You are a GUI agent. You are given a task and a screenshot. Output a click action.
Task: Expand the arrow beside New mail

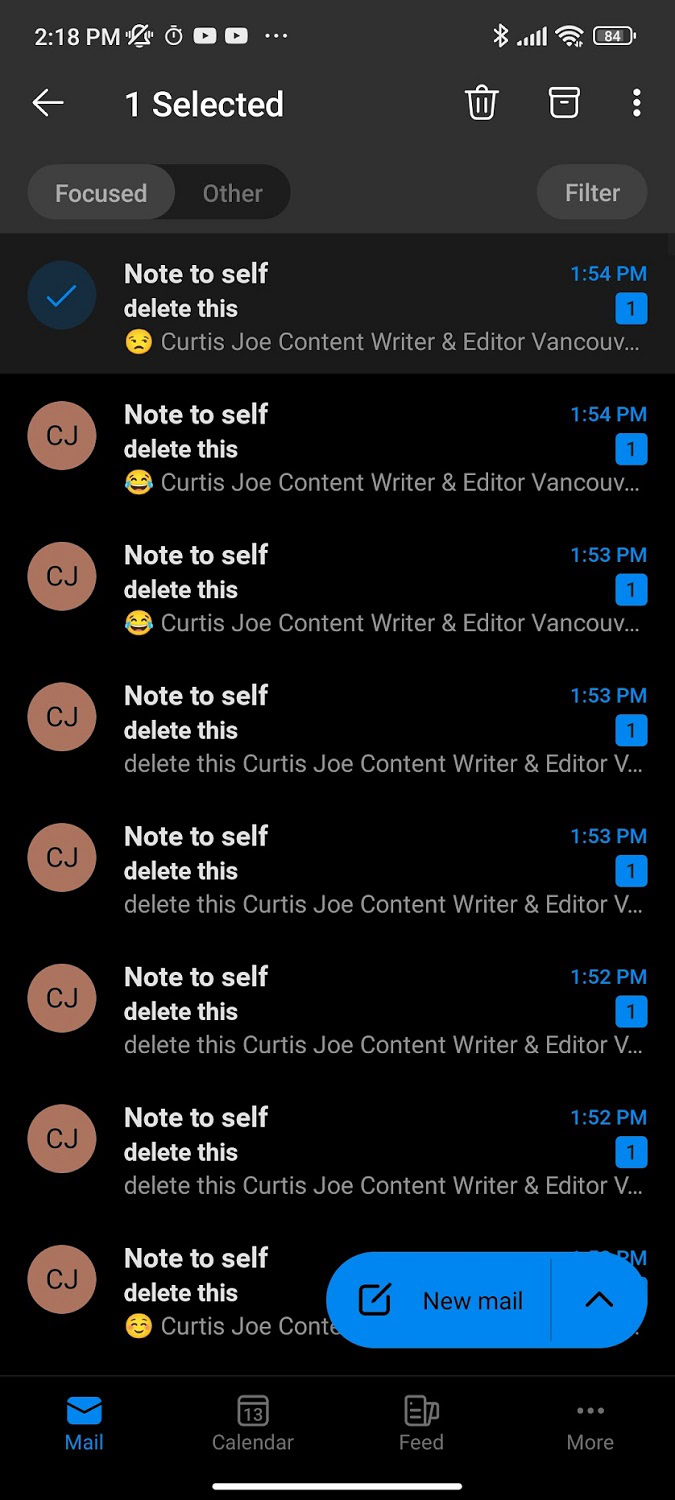(598, 1300)
